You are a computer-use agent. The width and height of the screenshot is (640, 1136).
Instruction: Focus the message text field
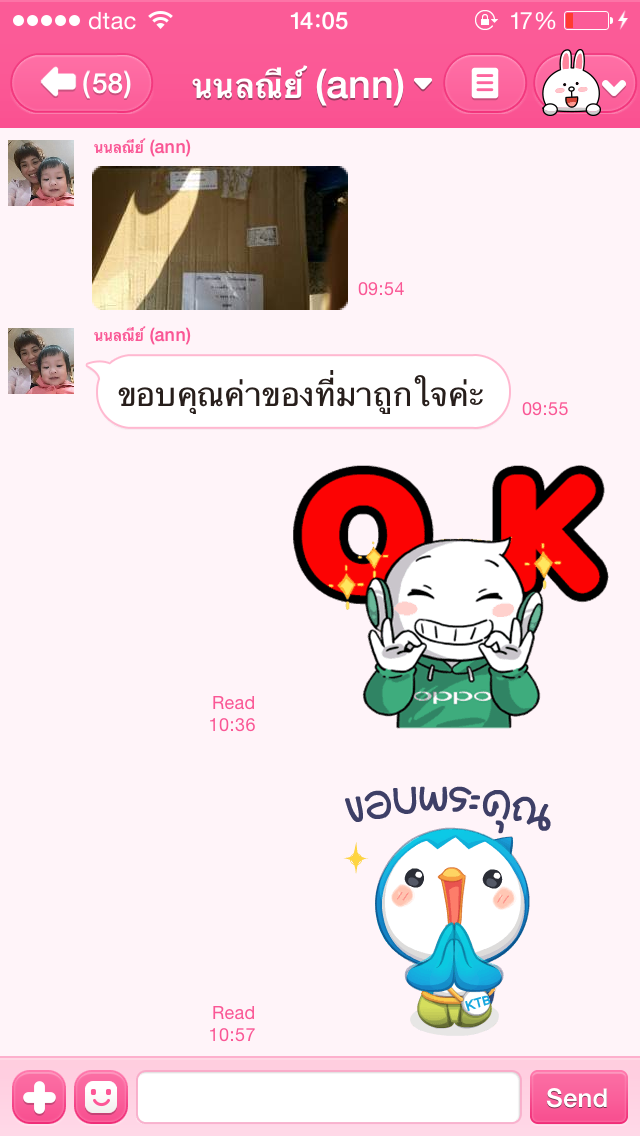coord(328,1097)
